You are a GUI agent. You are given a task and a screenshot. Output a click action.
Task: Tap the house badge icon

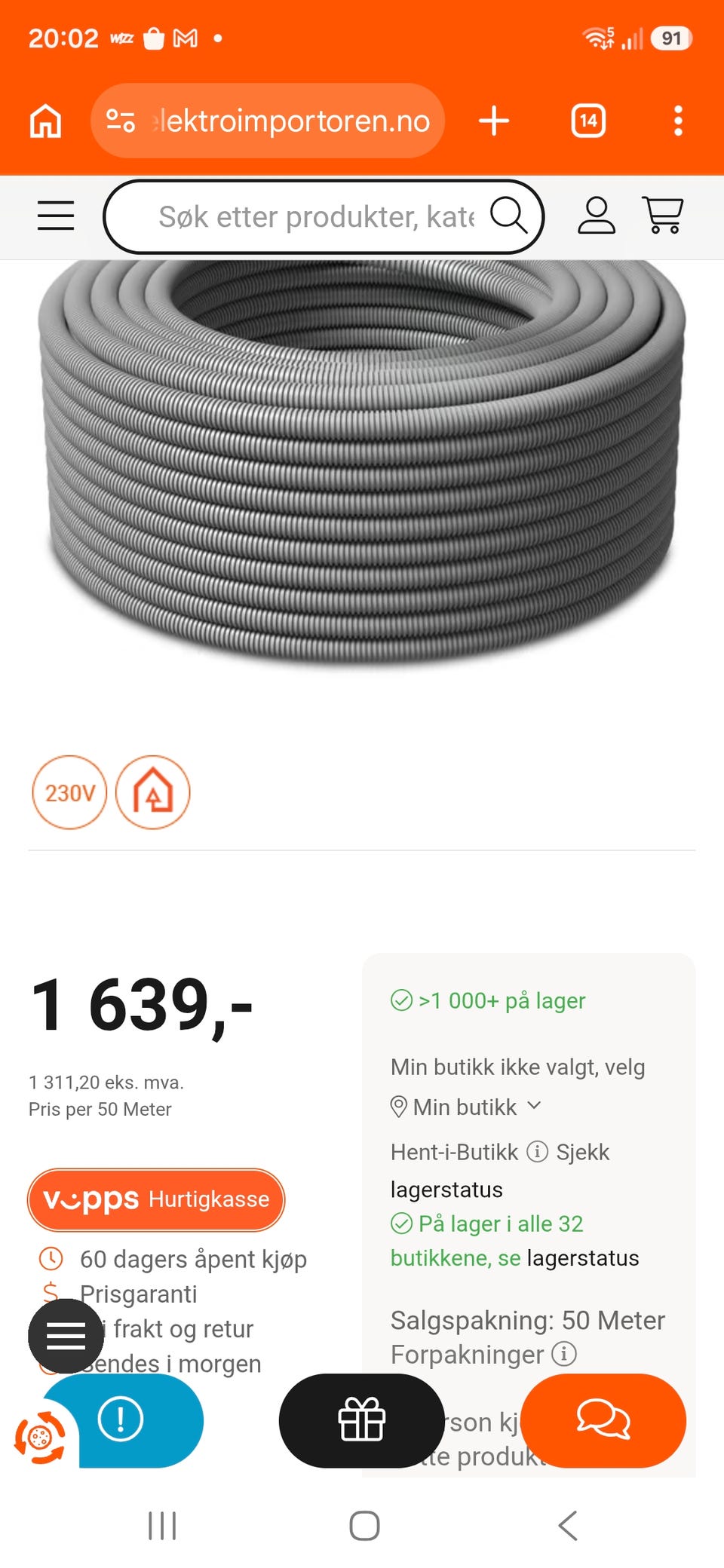(x=153, y=792)
